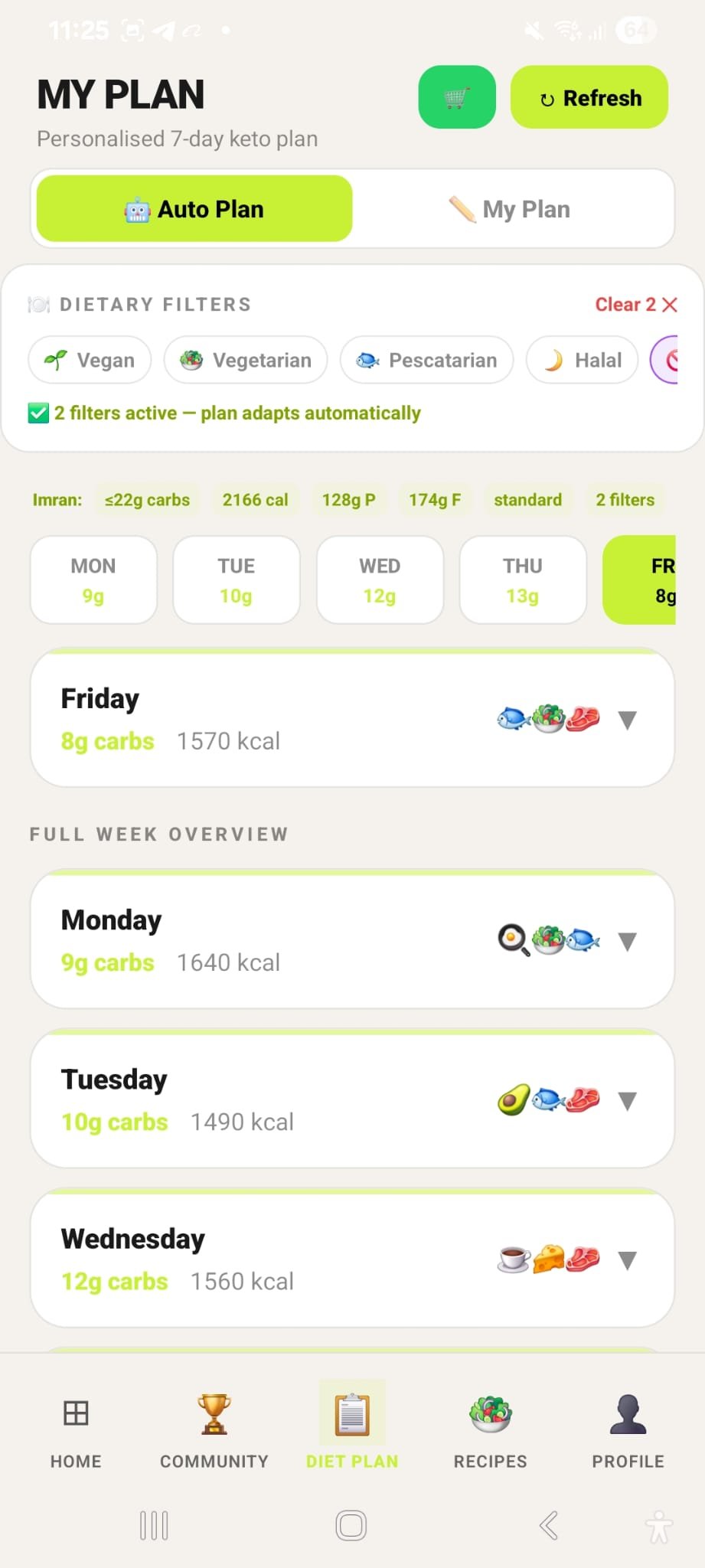The image size is (705, 1568).
Task: Toggle the Vegetarian filter chip
Action: click(x=246, y=360)
